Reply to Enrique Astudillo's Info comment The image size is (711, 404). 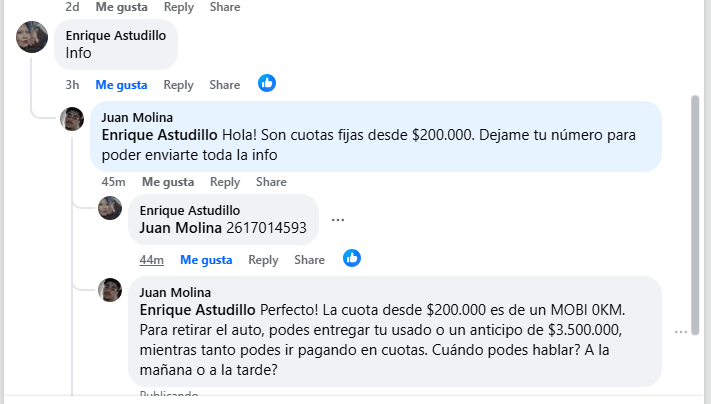click(178, 85)
